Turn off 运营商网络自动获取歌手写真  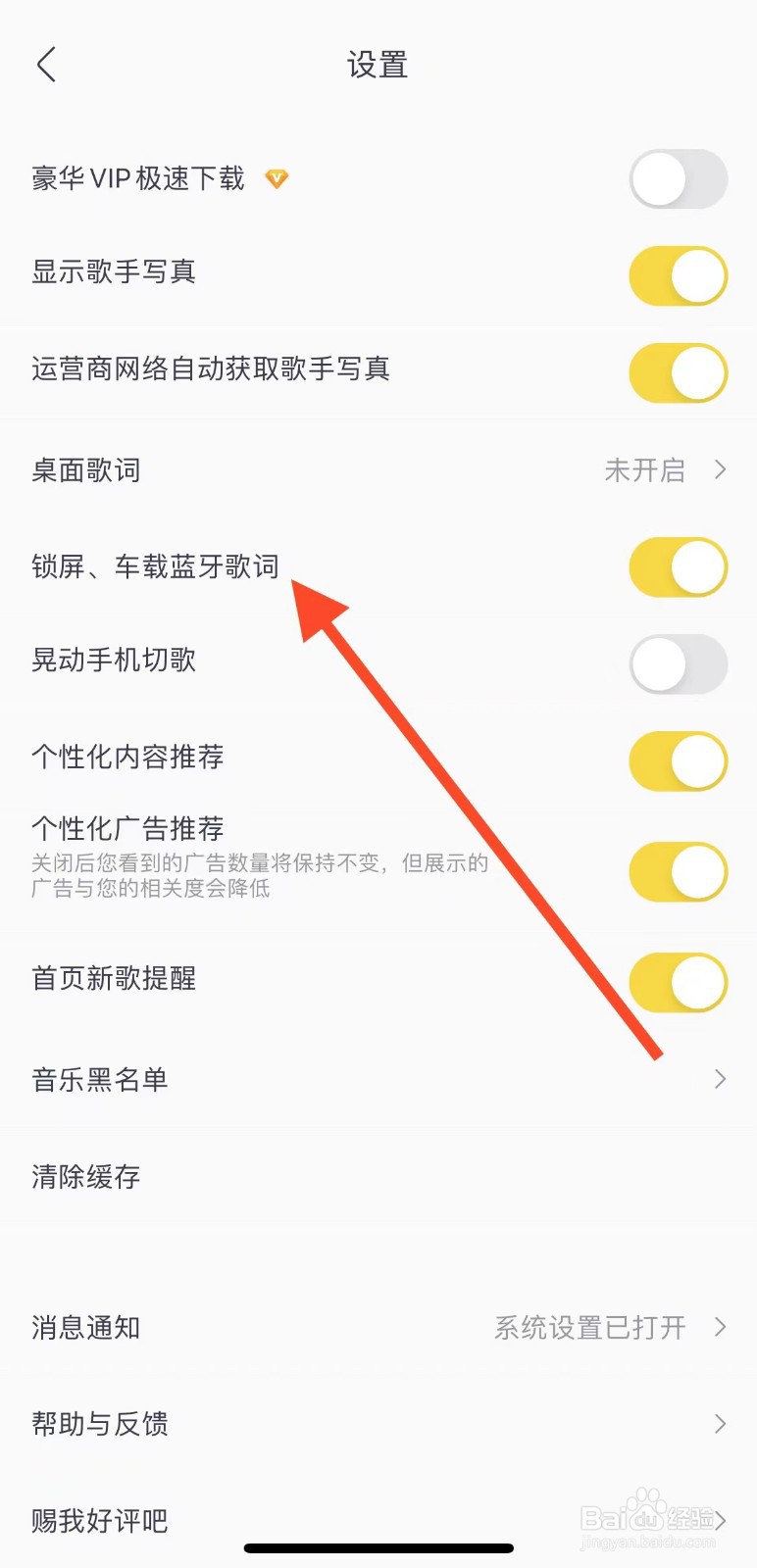pyautogui.click(x=678, y=373)
